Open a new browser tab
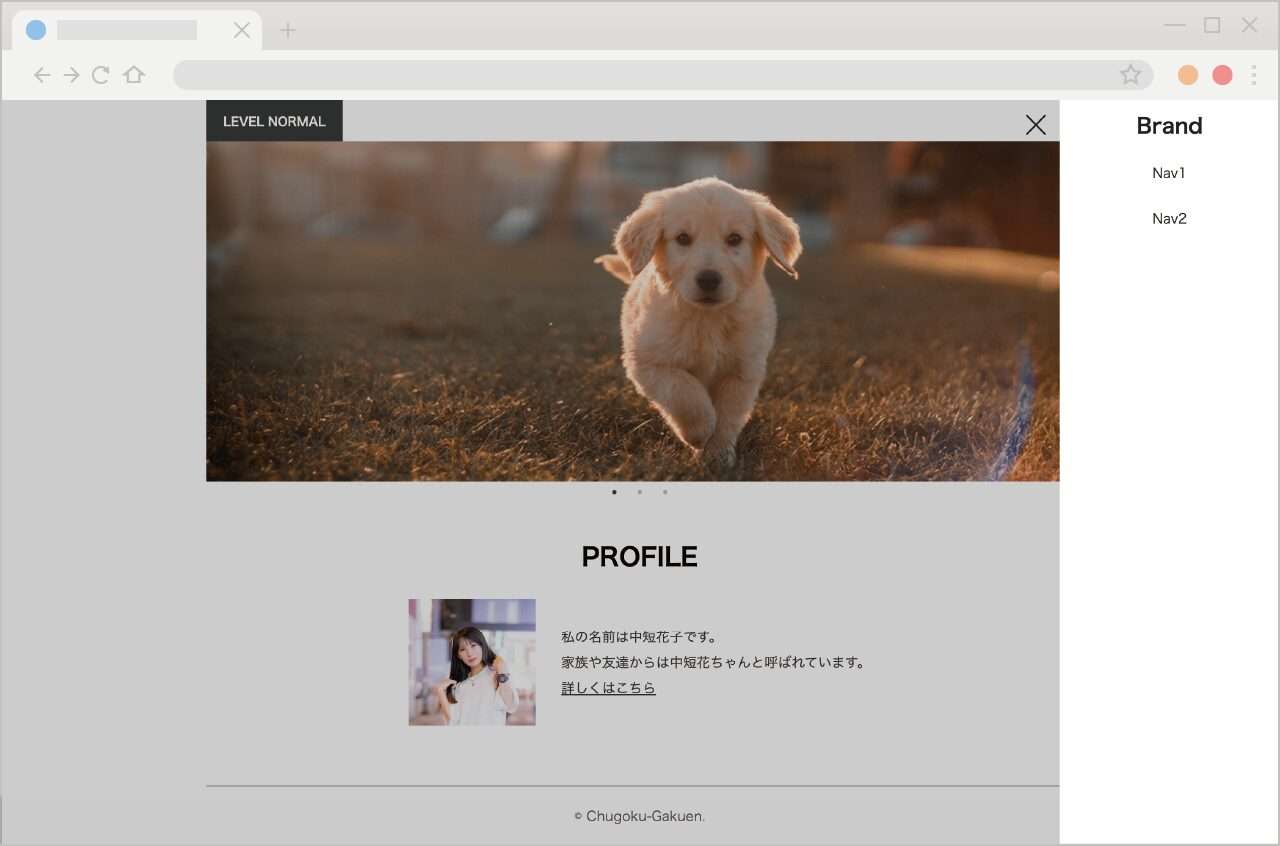Image resolution: width=1280 pixels, height=846 pixels. coord(288,30)
